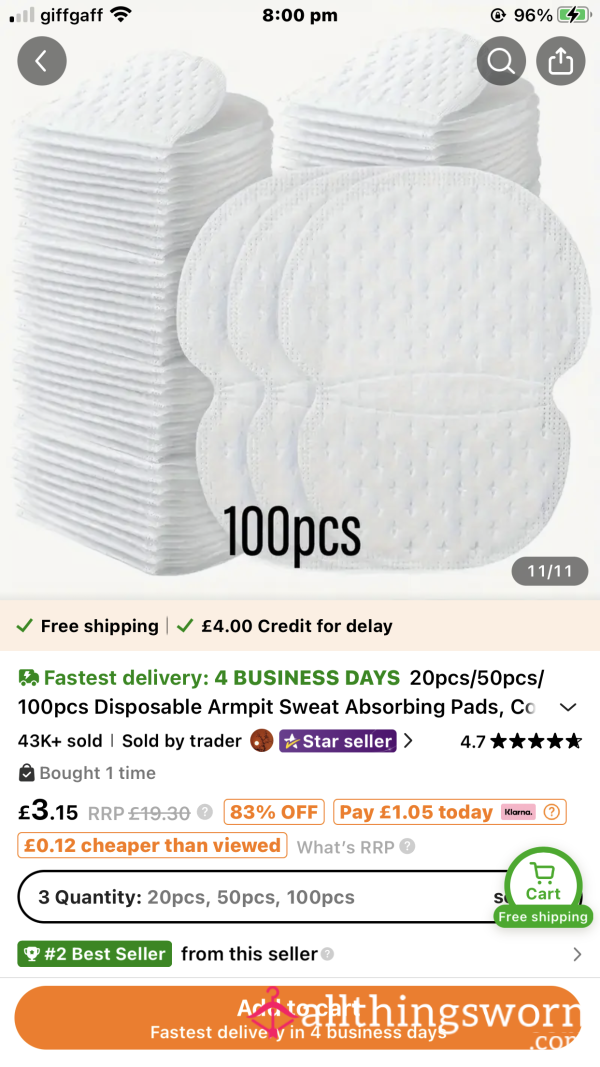
Task: Open the Free shipping credit for delay banner
Action: click(300, 625)
